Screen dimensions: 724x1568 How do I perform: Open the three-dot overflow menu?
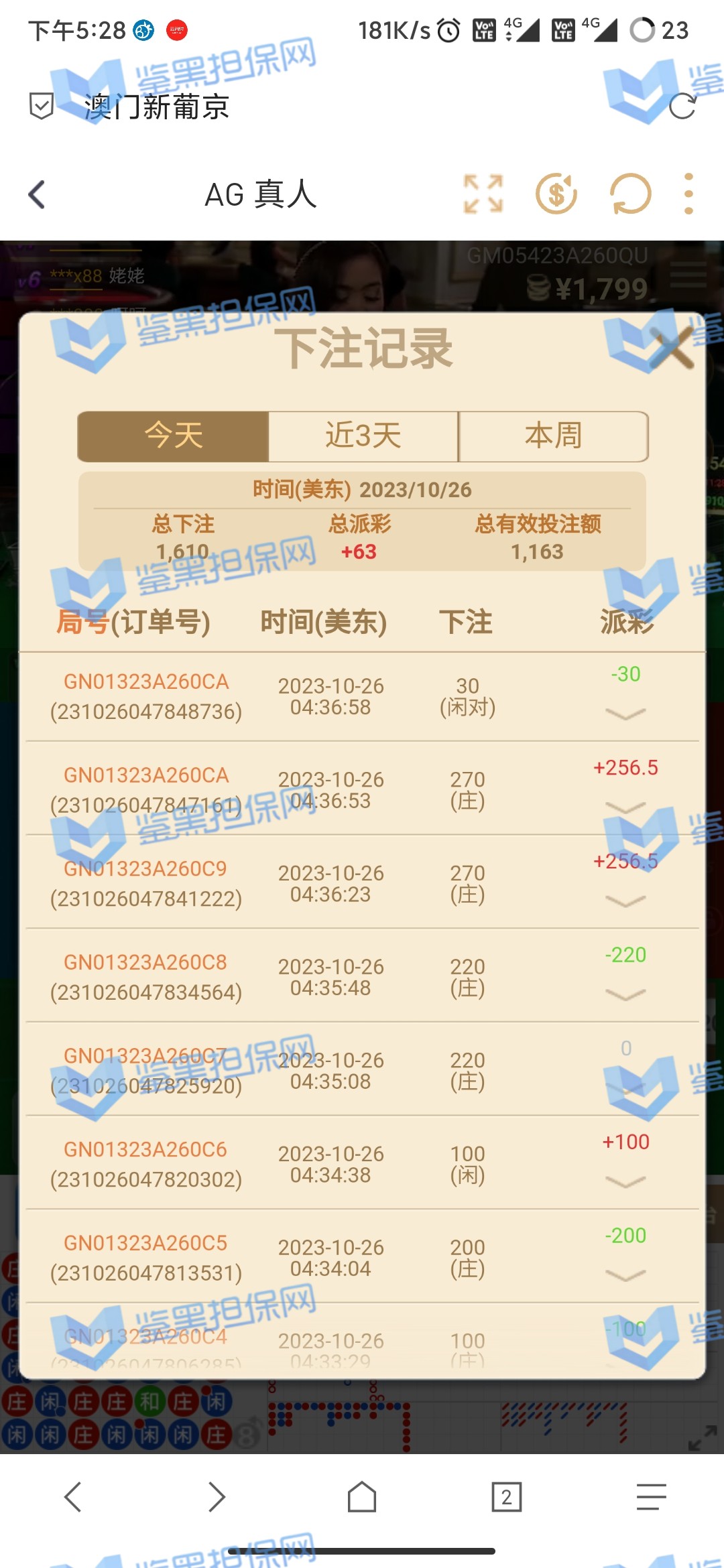pyautogui.click(x=688, y=195)
